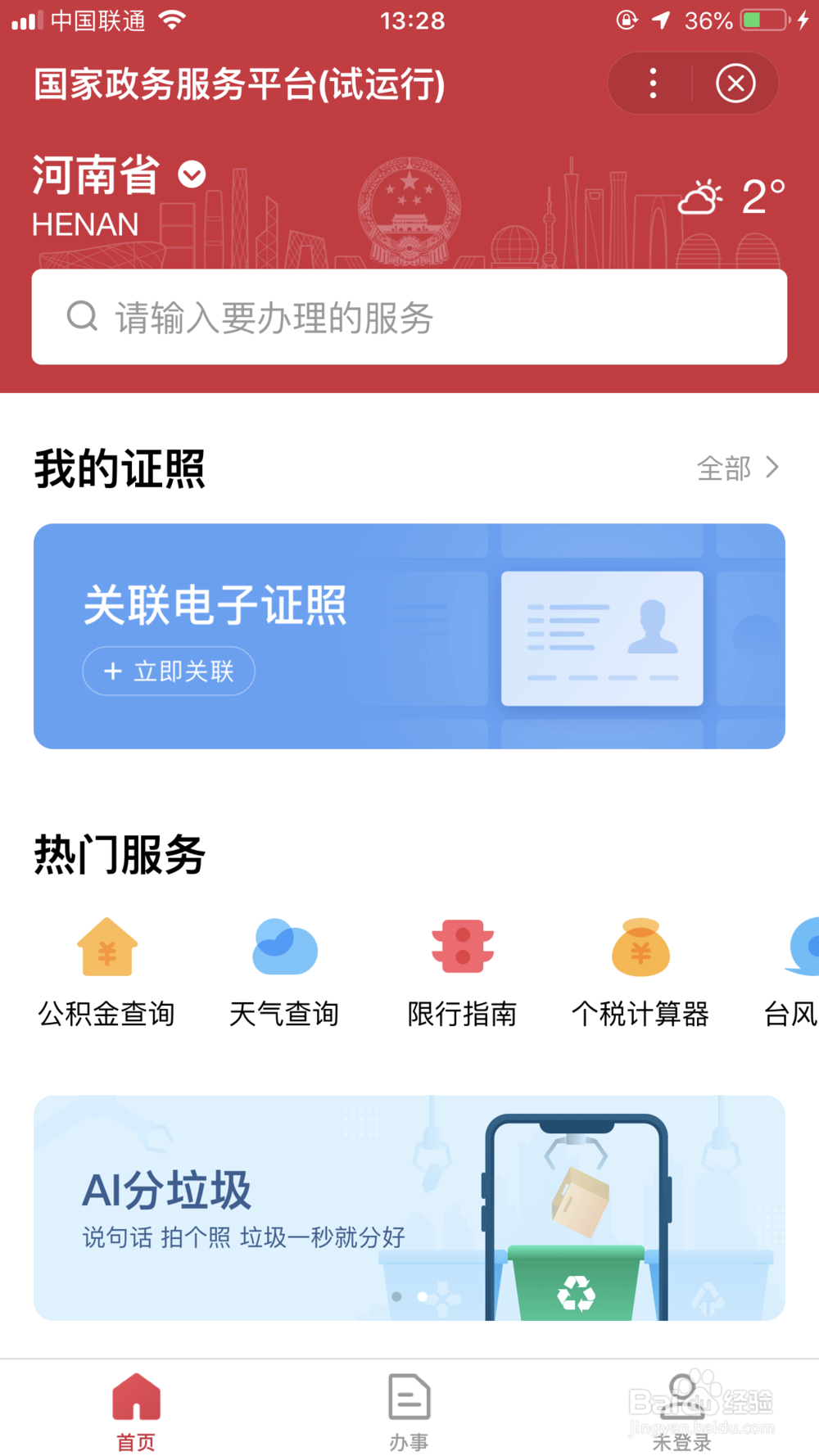Open the three-dot more options menu

tap(652, 83)
